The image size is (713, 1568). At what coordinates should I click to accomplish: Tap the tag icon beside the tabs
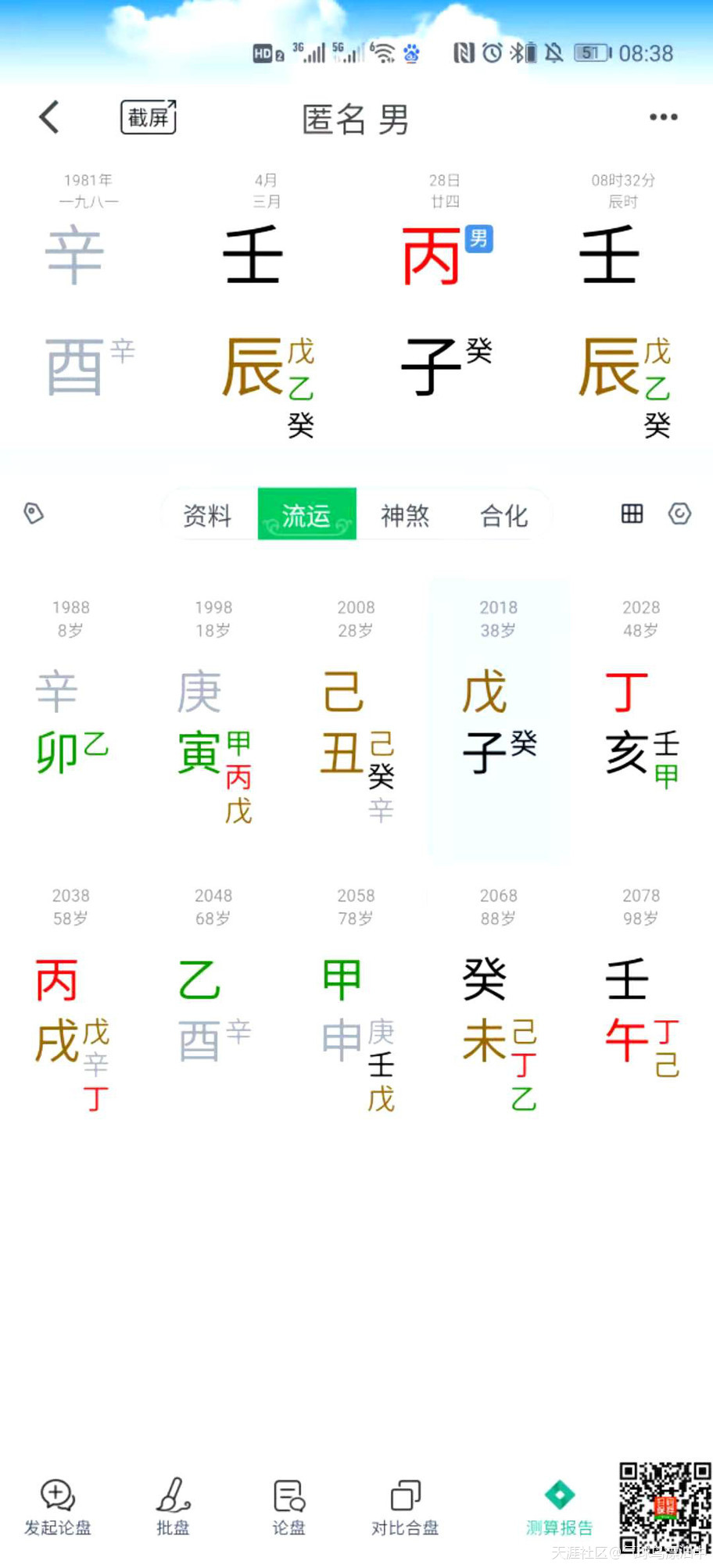[x=34, y=514]
